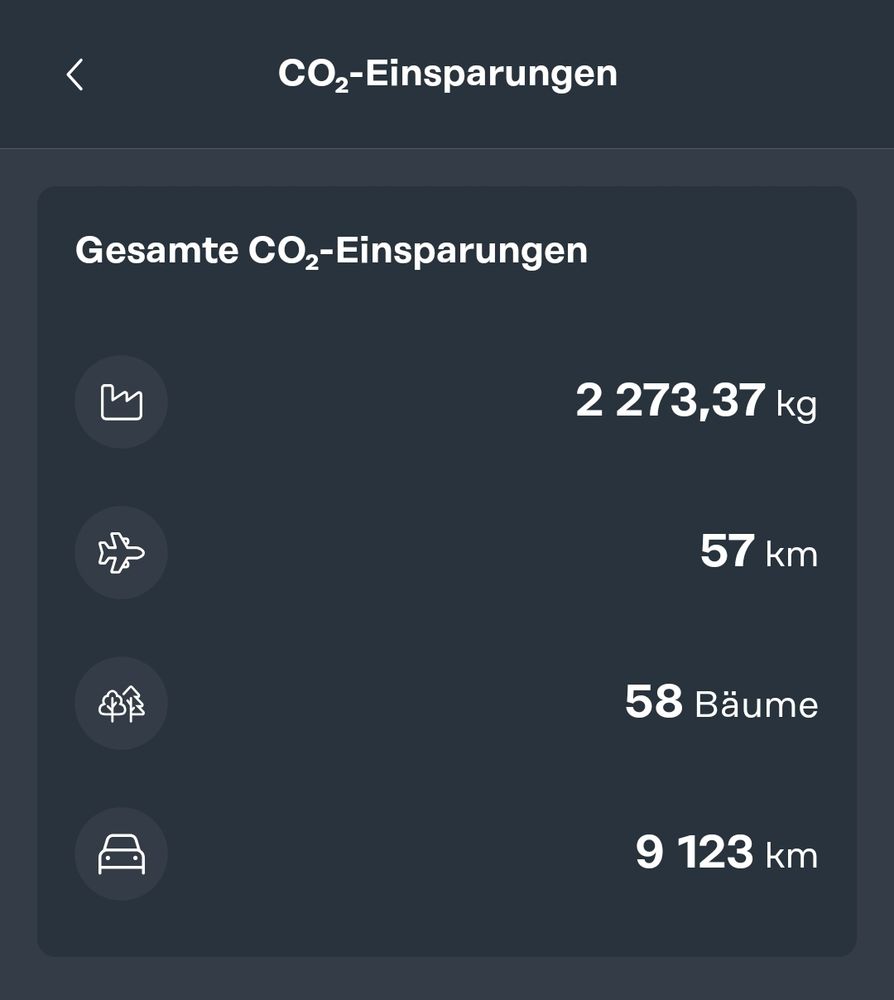
Task: Open the forest icon beside 58 Bäume
Action: [x=121, y=704]
